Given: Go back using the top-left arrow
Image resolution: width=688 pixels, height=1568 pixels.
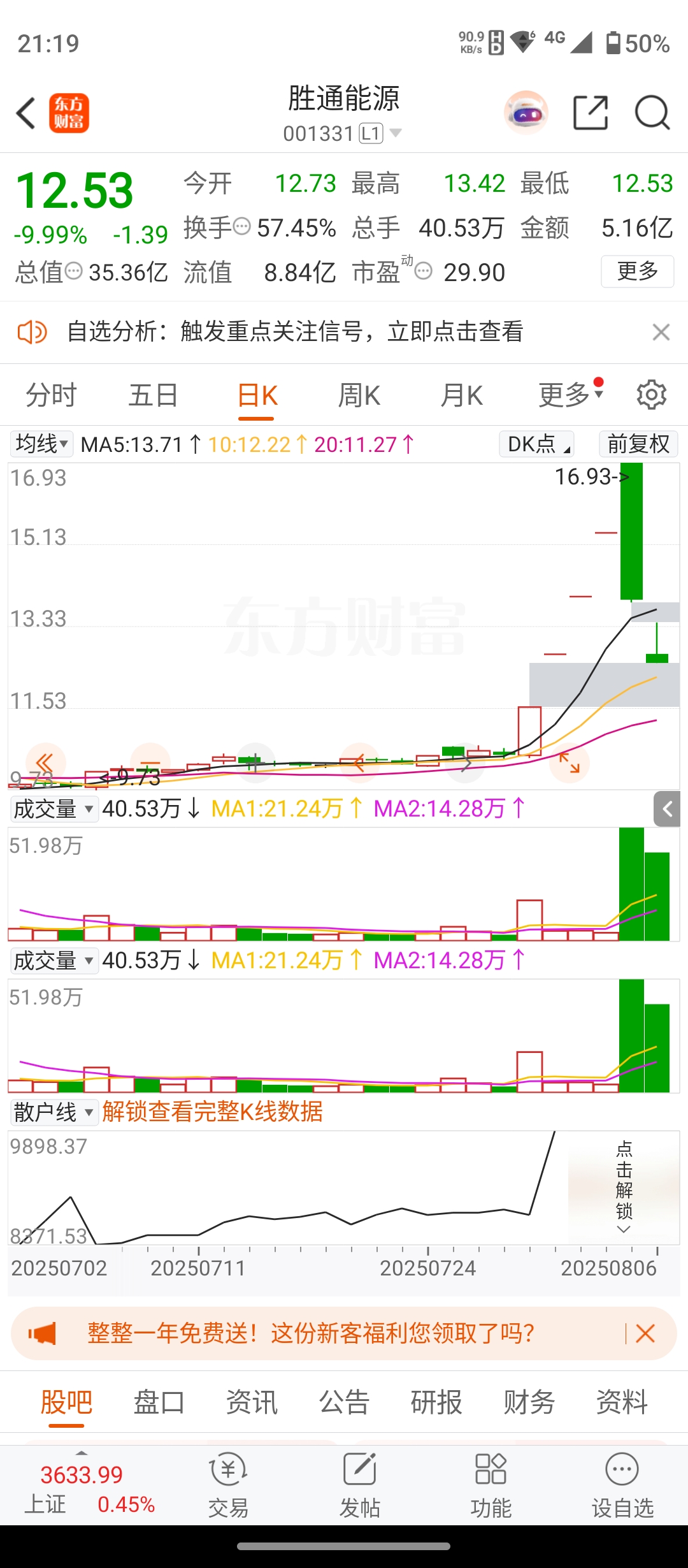Looking at the screenshot, I should (26, 113).
